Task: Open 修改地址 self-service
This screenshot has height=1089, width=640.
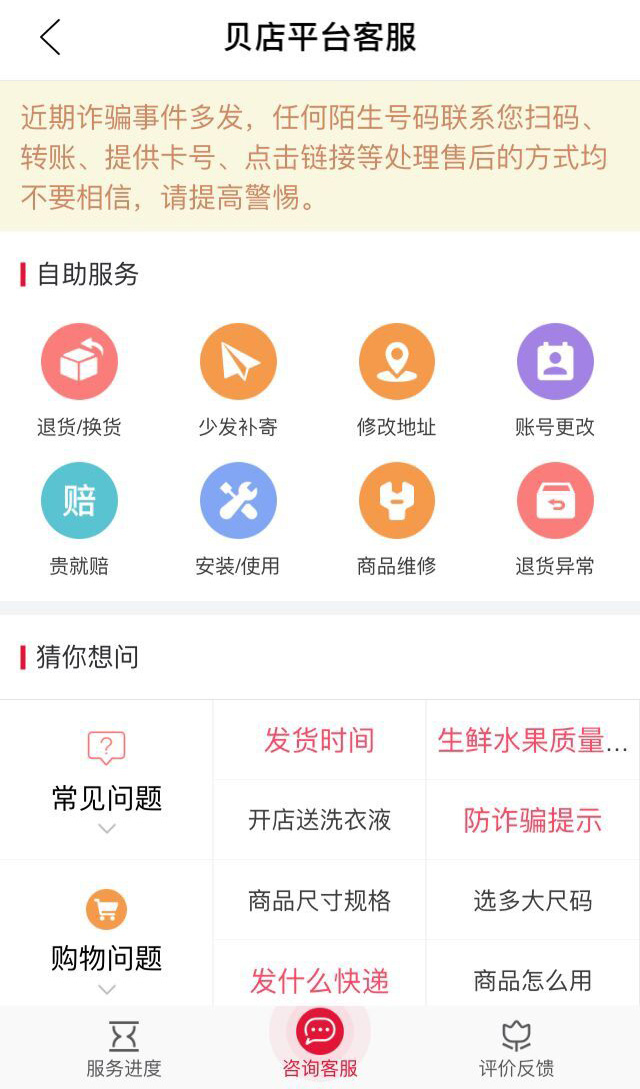Action: point(397,363)
